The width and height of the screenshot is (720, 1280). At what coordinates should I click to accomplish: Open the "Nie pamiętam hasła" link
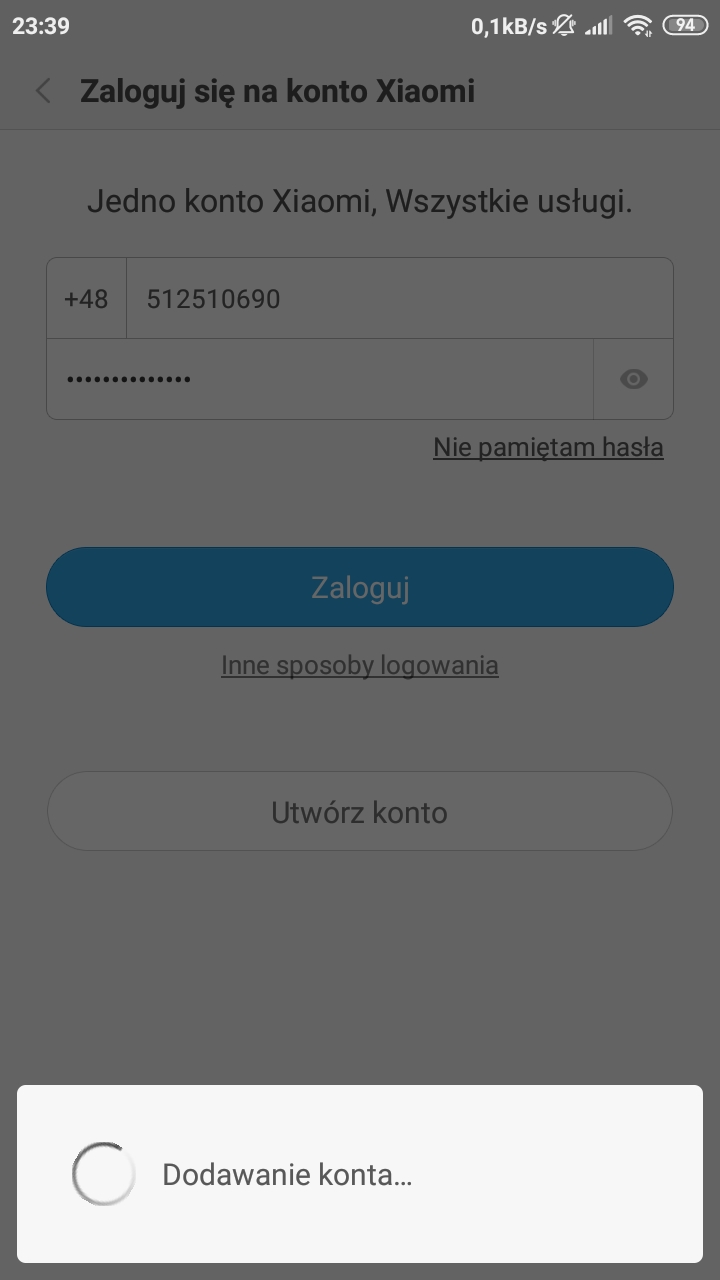(548, 447)
